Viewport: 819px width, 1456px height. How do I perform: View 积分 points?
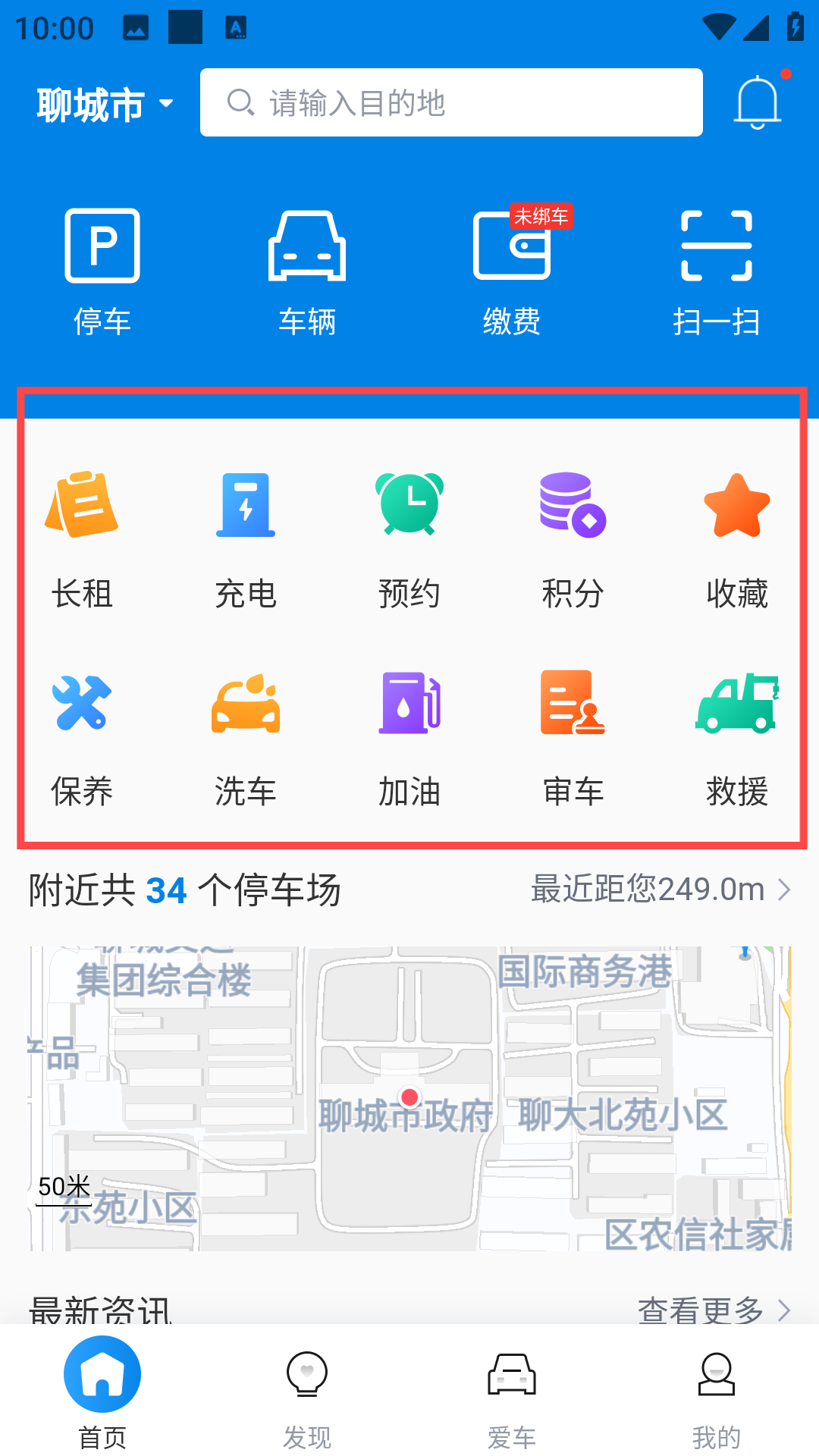click(x=573, y=540)
